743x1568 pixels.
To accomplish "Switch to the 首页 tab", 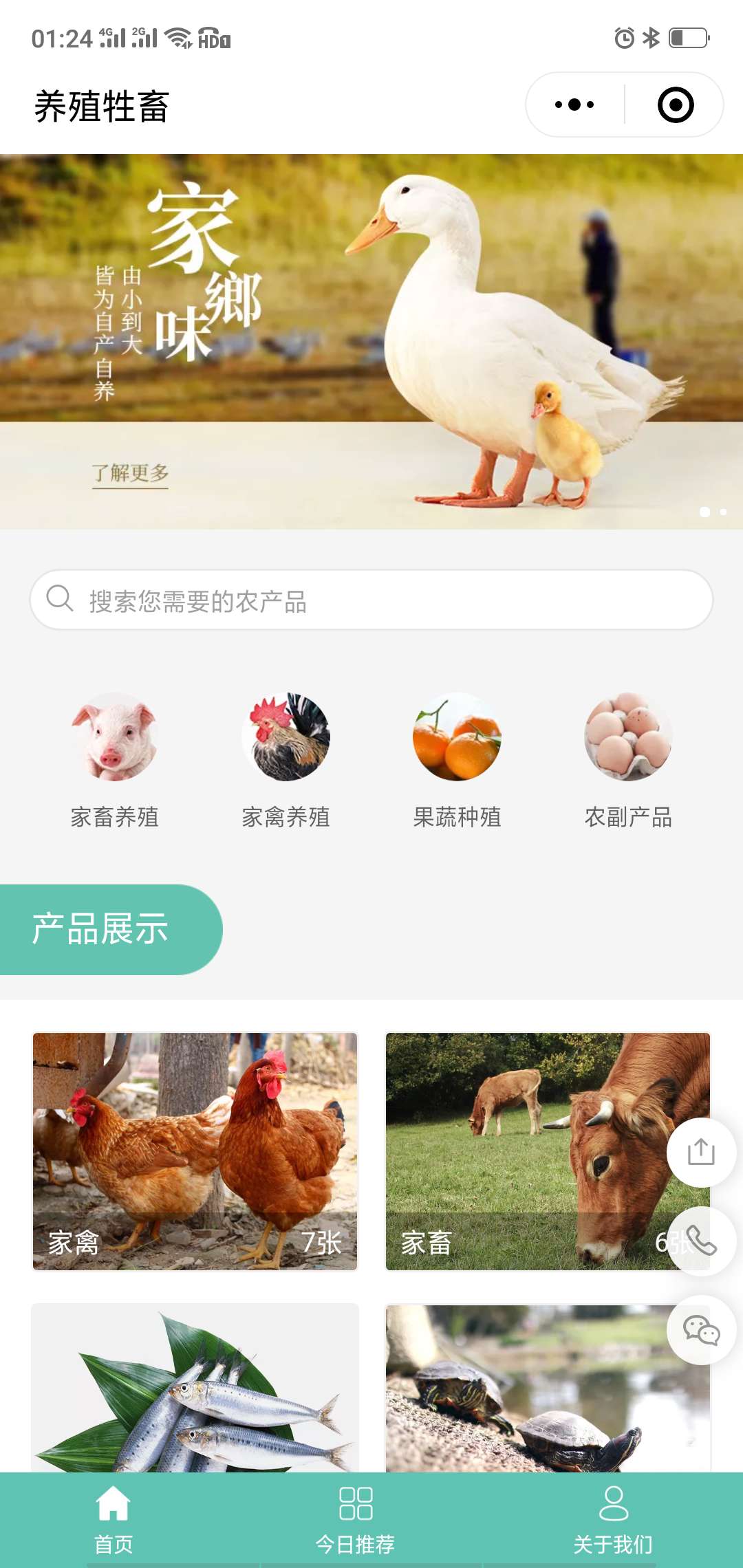I will (114, 1520).
